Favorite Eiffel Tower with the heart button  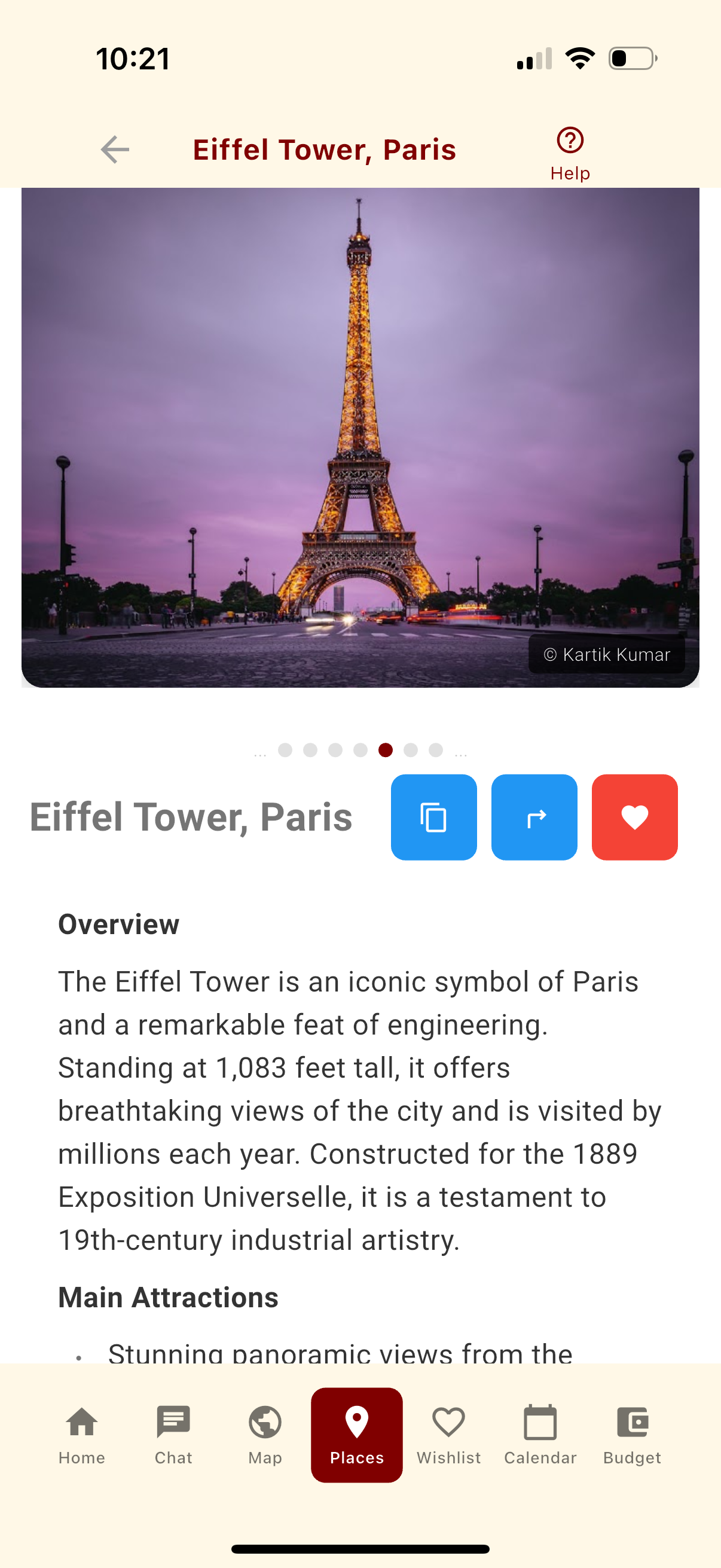pyautogui.click(x=634, y=817)
